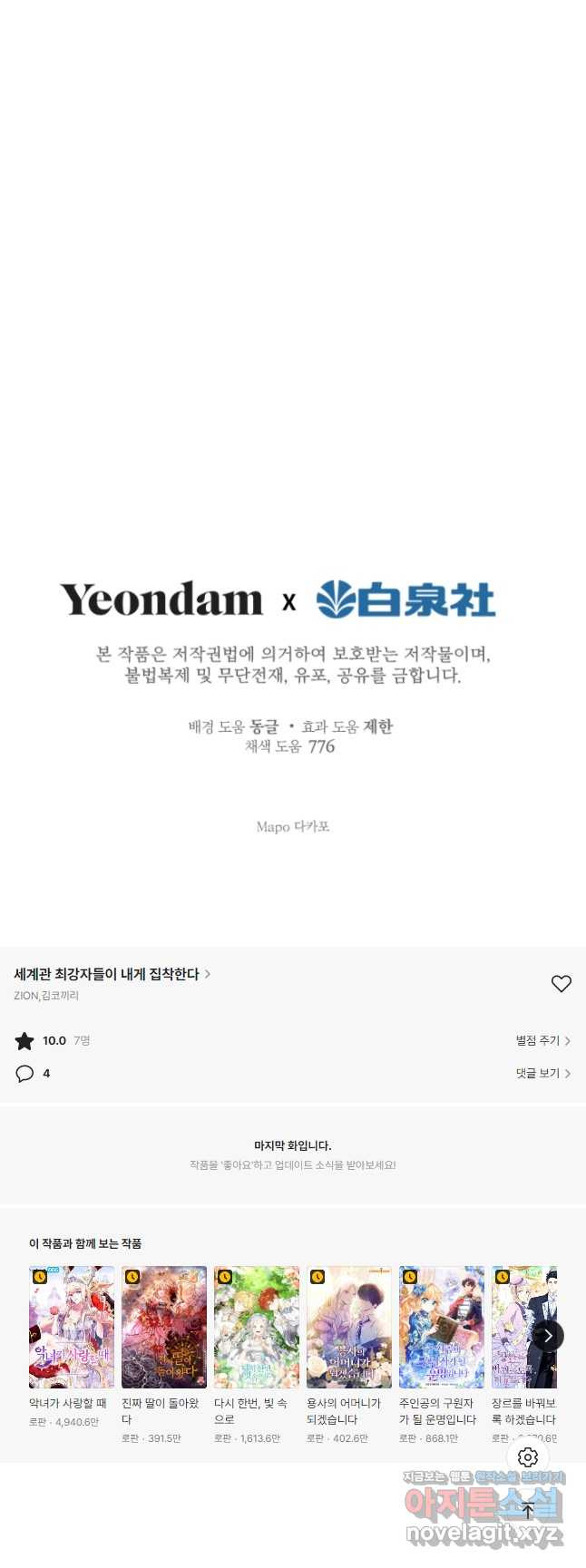Image resolution: width=586 pixels, height=1568 pixels.
Task: Open 진짜 딸이 돌아왔다 cover
Action: pyautogui.click(x=164, y=1327)
